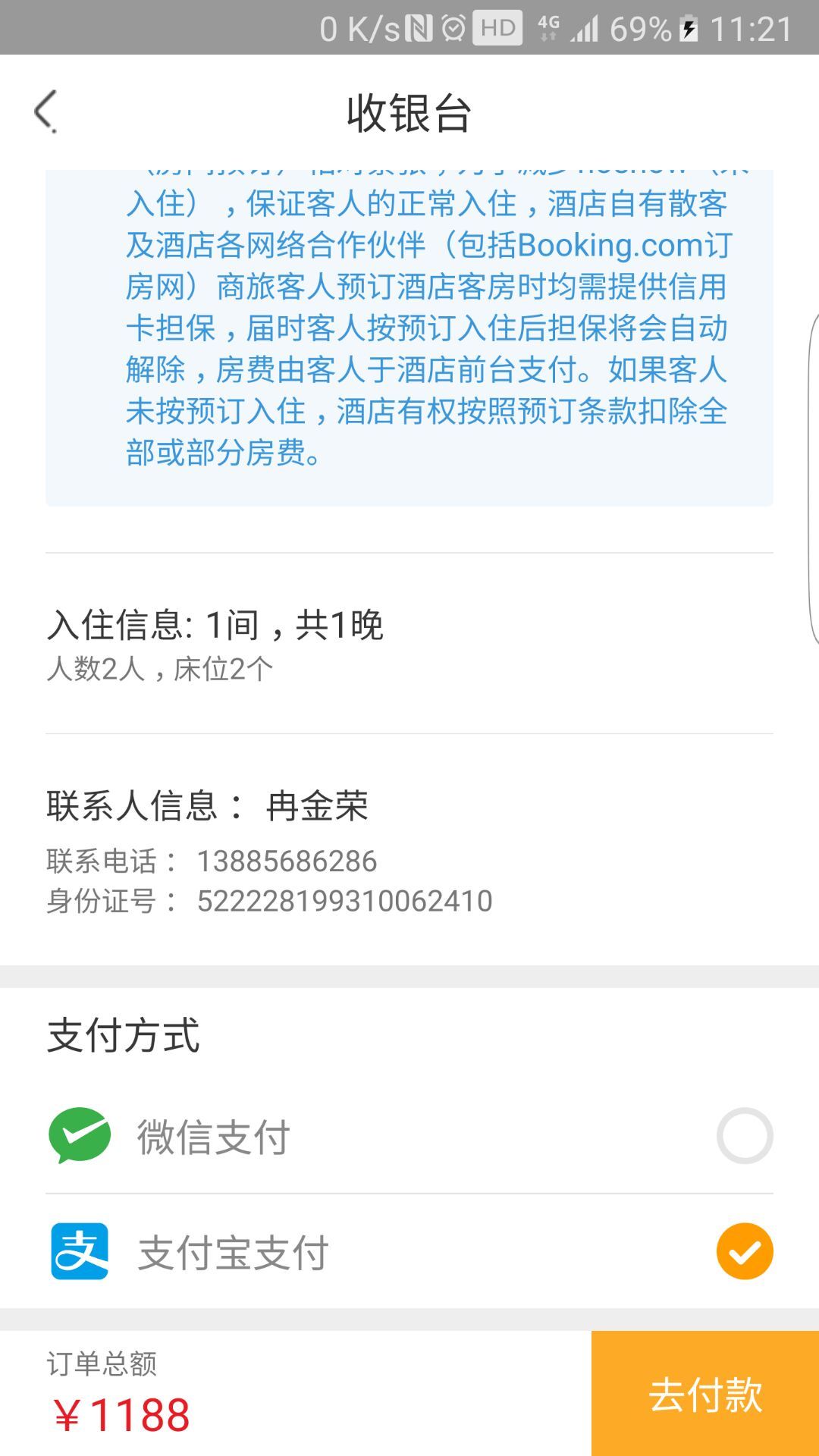Screen dimensions: 819x1456
Task: Select 微信支付 as payment method
Action: pos(409,1136)
